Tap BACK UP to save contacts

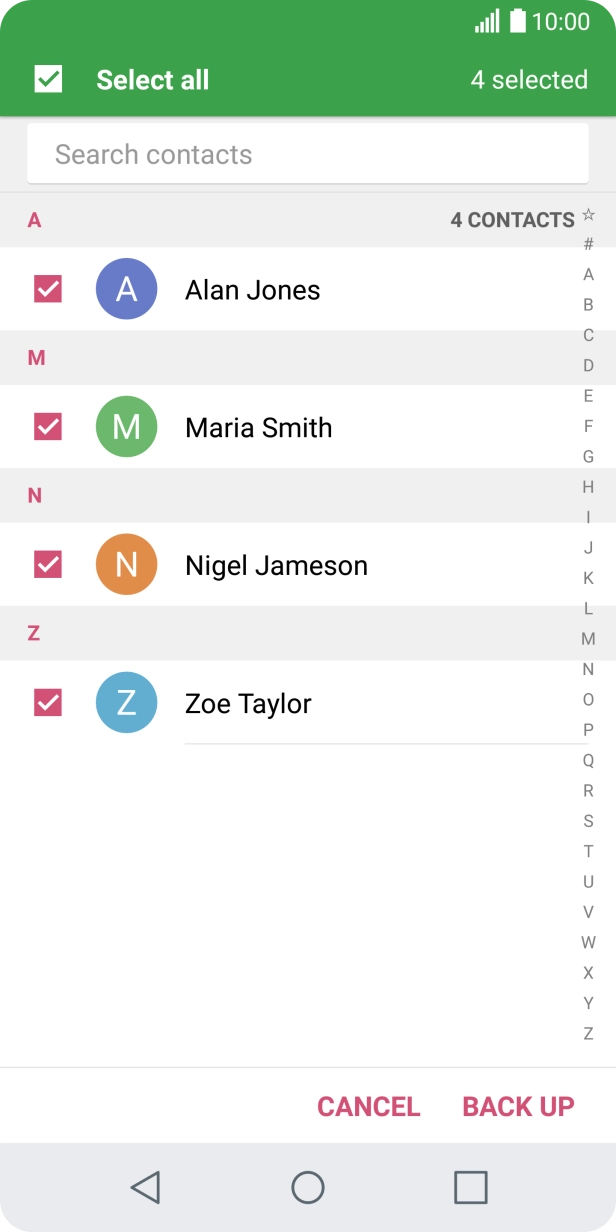[x=518, y=1107]
